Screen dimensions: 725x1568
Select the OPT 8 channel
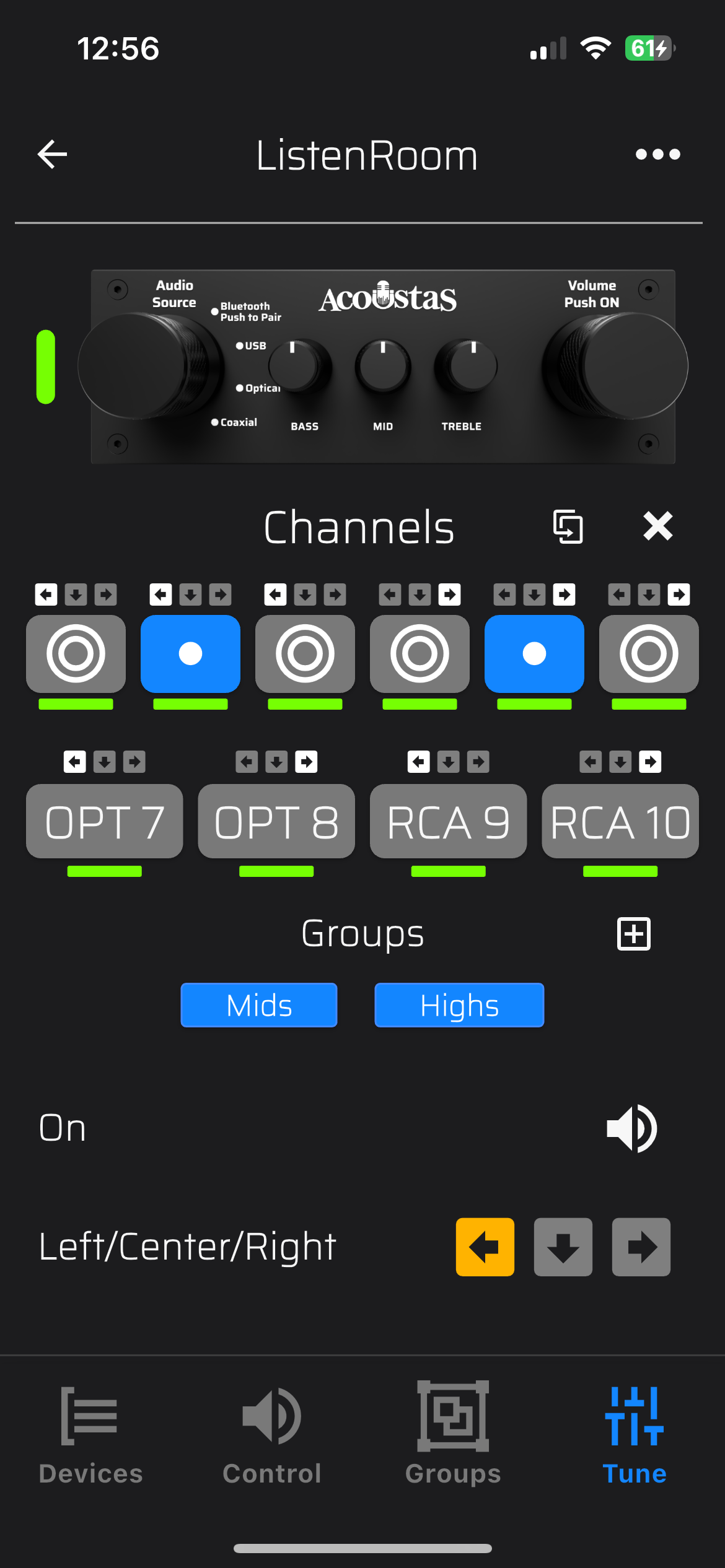coord(276,821)
